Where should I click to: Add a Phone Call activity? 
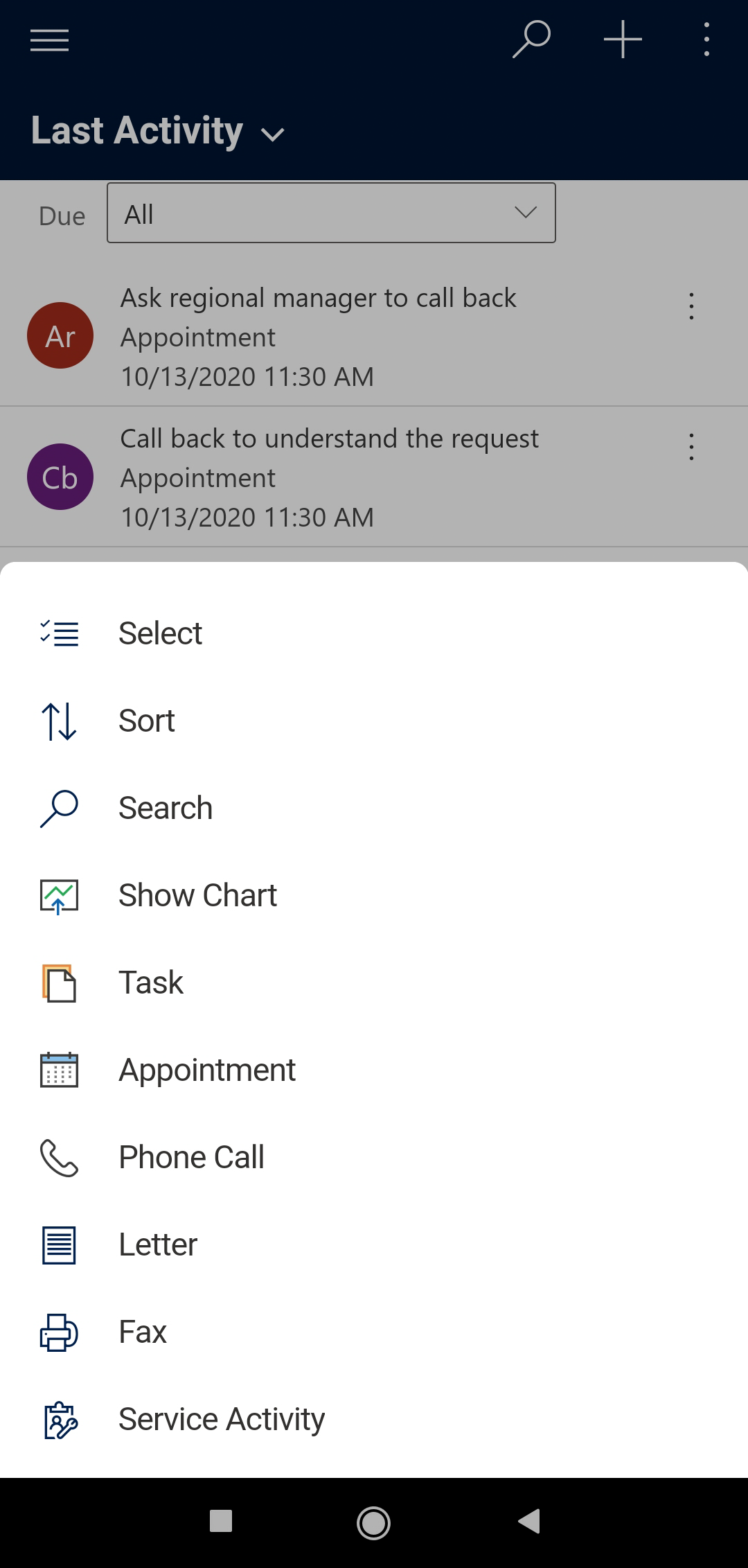374,1157
